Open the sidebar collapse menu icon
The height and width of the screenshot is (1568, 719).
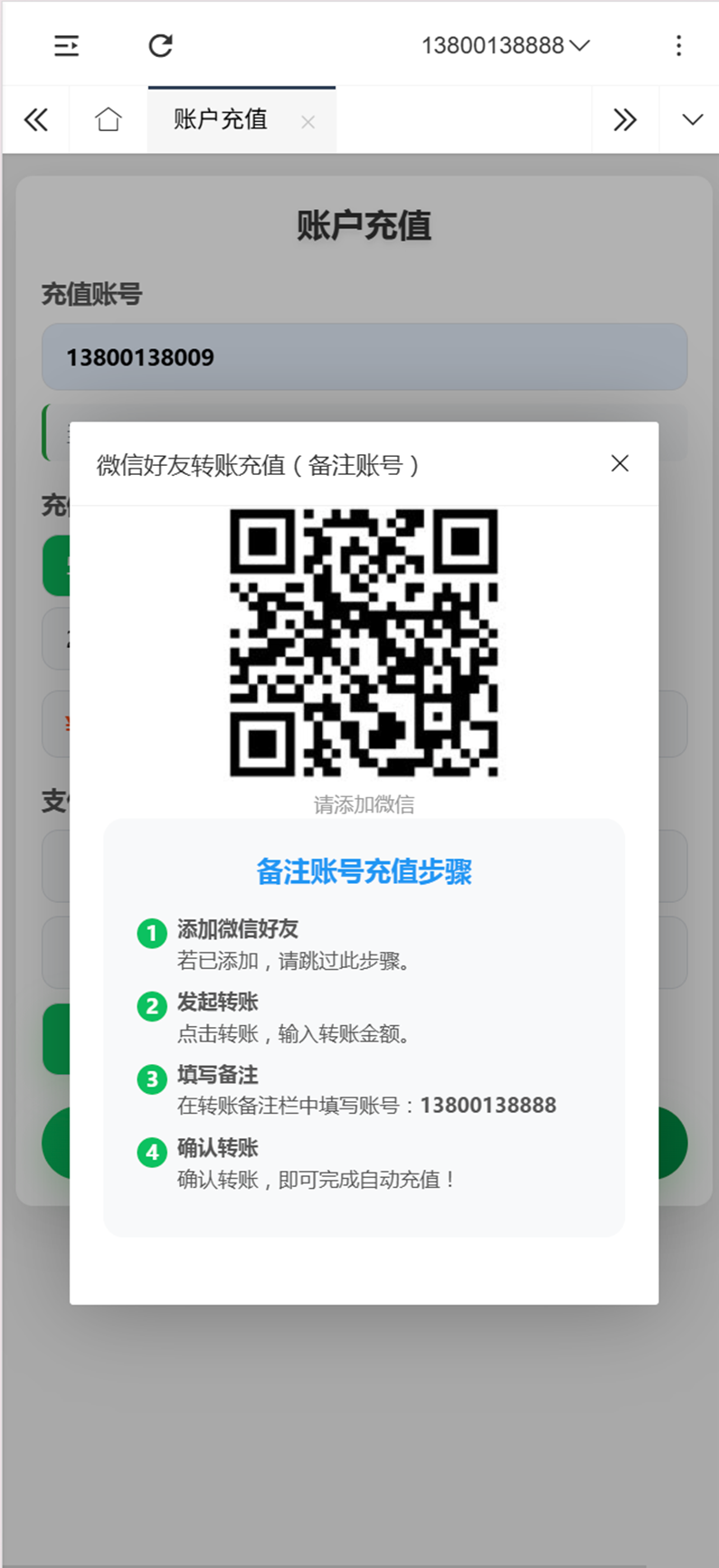tap(66, 45)
